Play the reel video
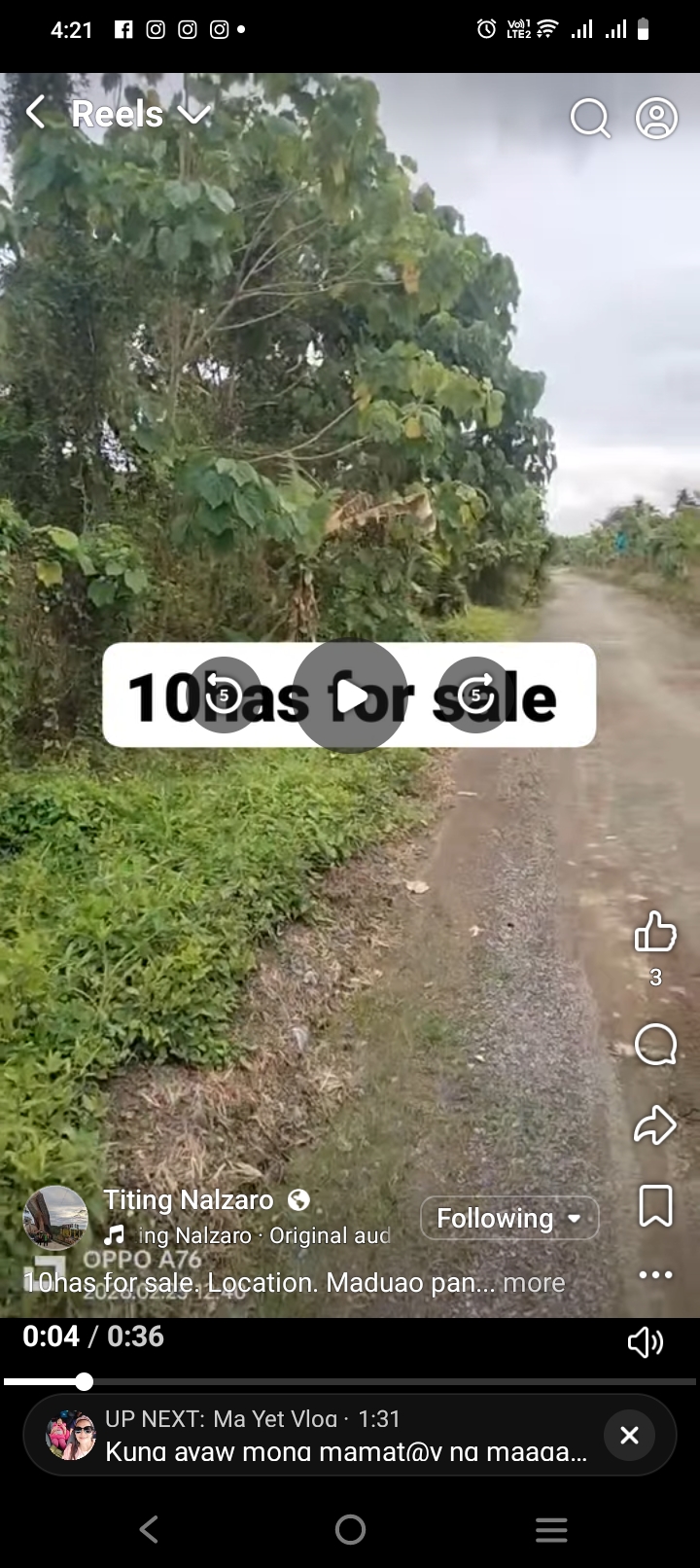Viewport: 700px width, 1568px height. [x=350, y=695]
